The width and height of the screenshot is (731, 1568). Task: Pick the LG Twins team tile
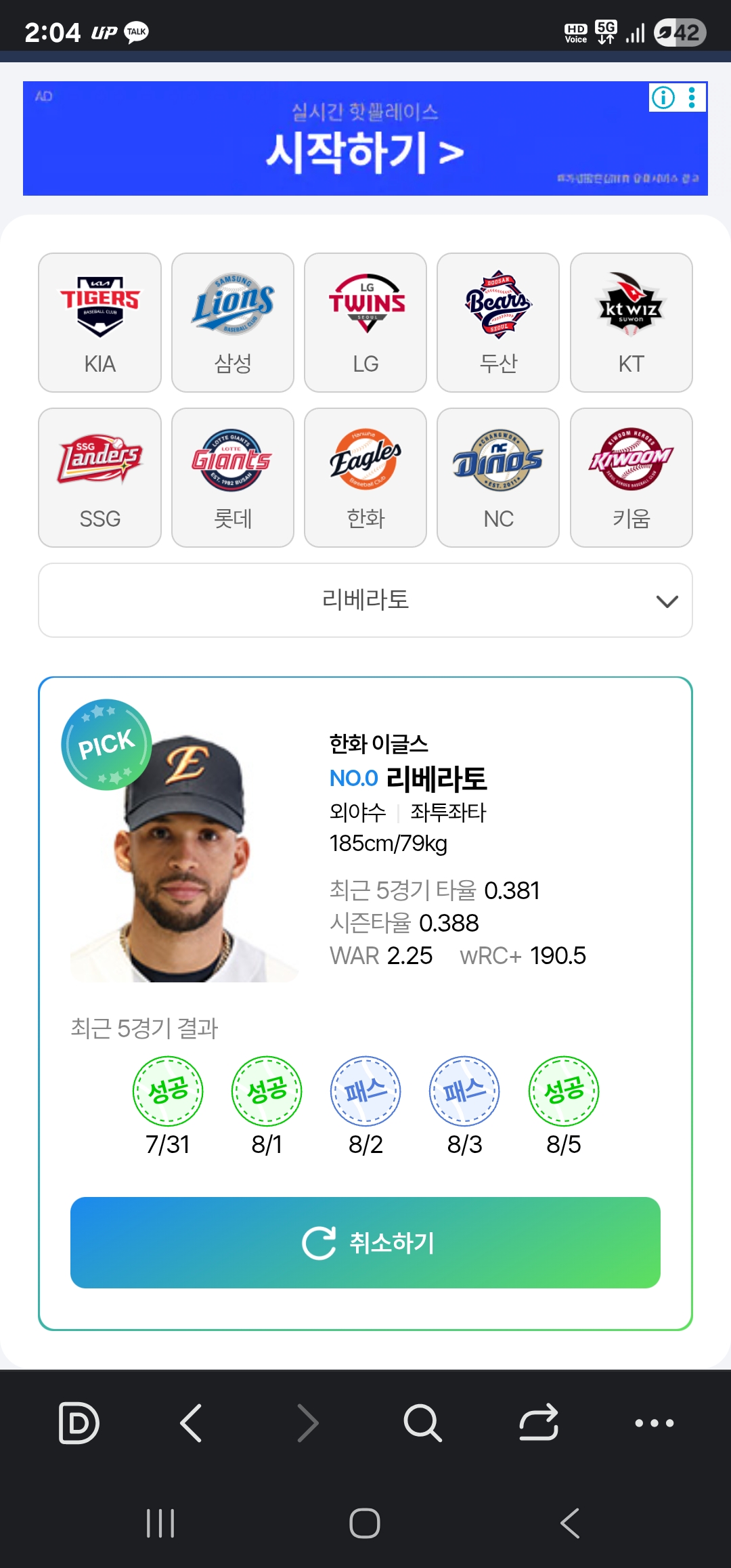point(365,322)
